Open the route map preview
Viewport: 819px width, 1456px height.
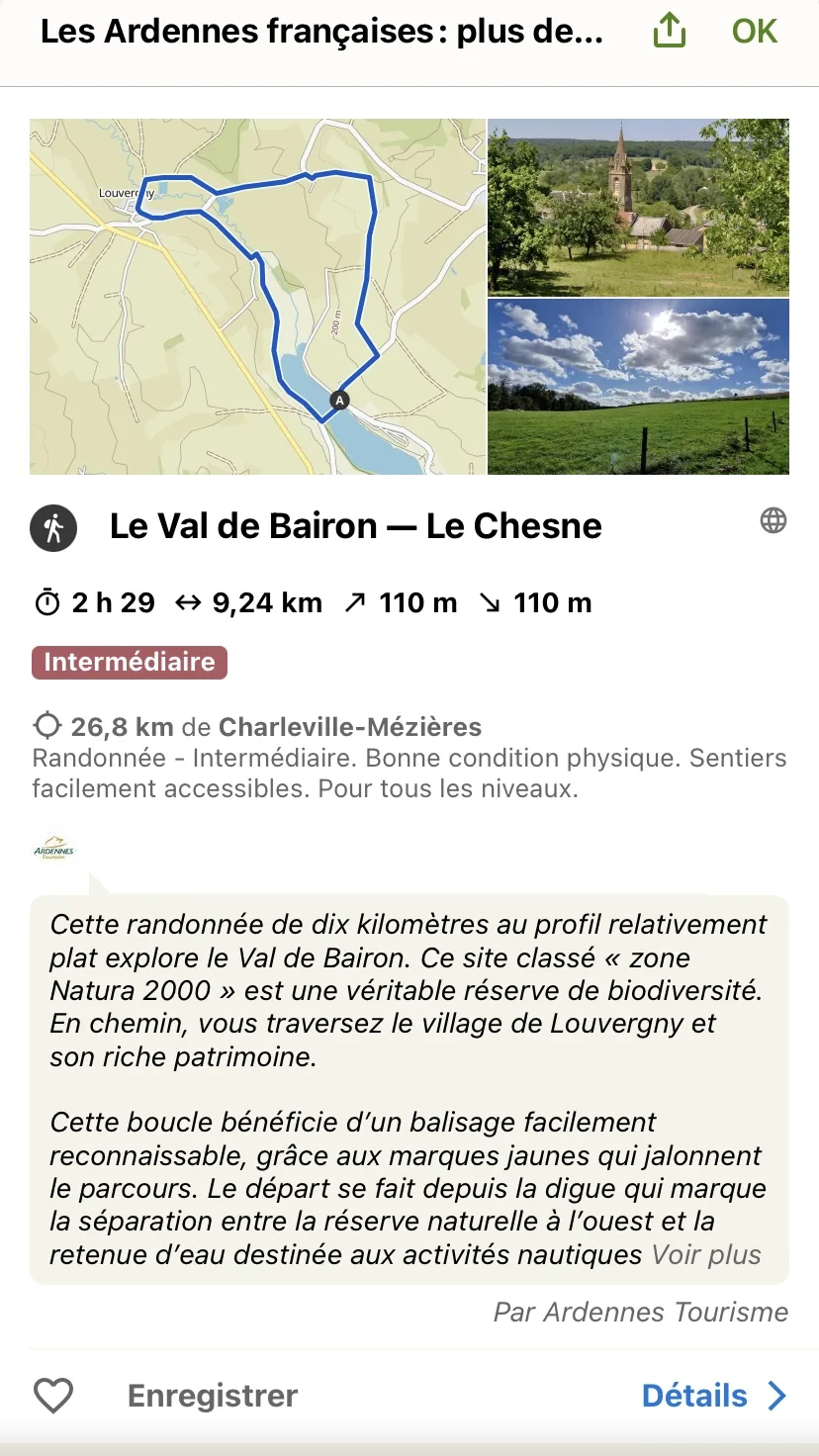pos(257,297)
